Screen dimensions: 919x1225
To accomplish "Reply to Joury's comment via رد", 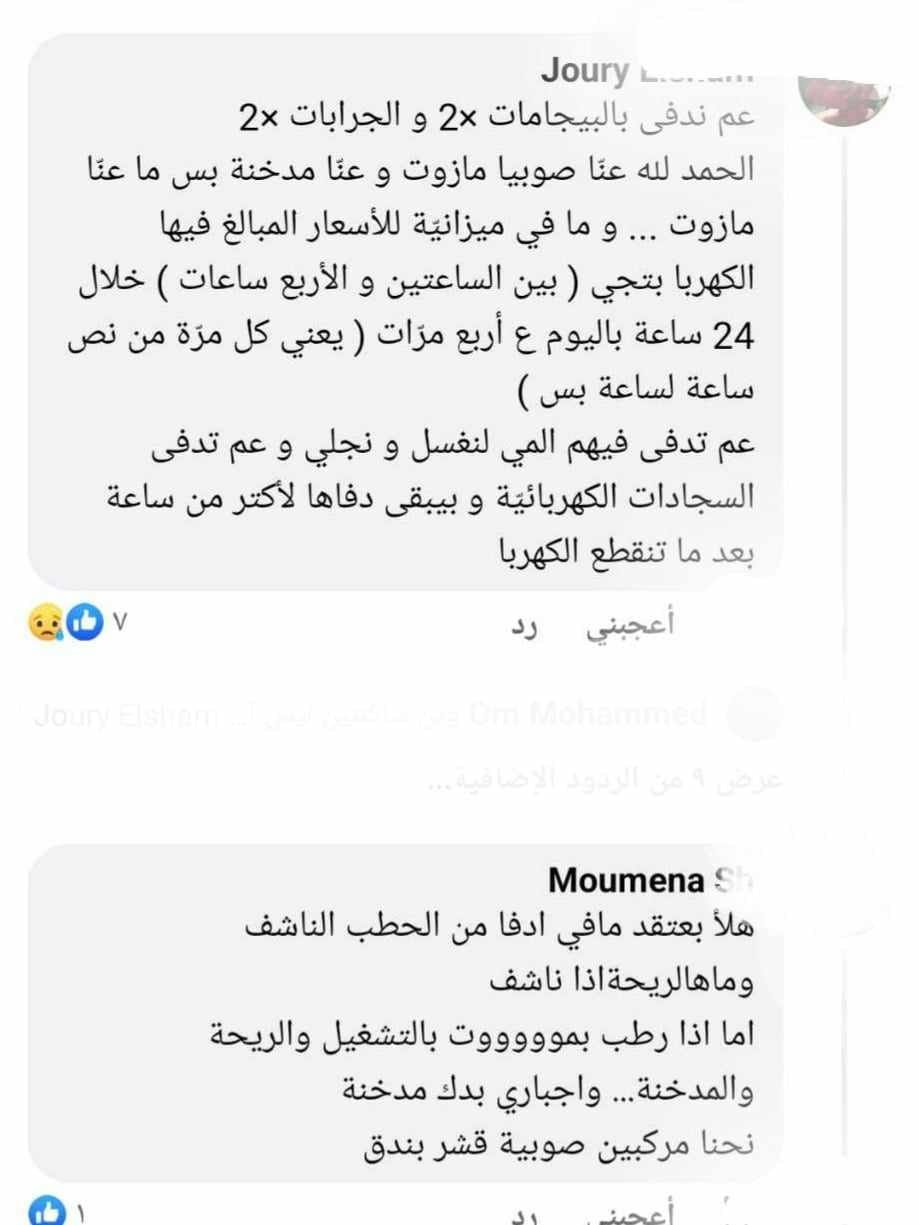I will tap(525, 626).
